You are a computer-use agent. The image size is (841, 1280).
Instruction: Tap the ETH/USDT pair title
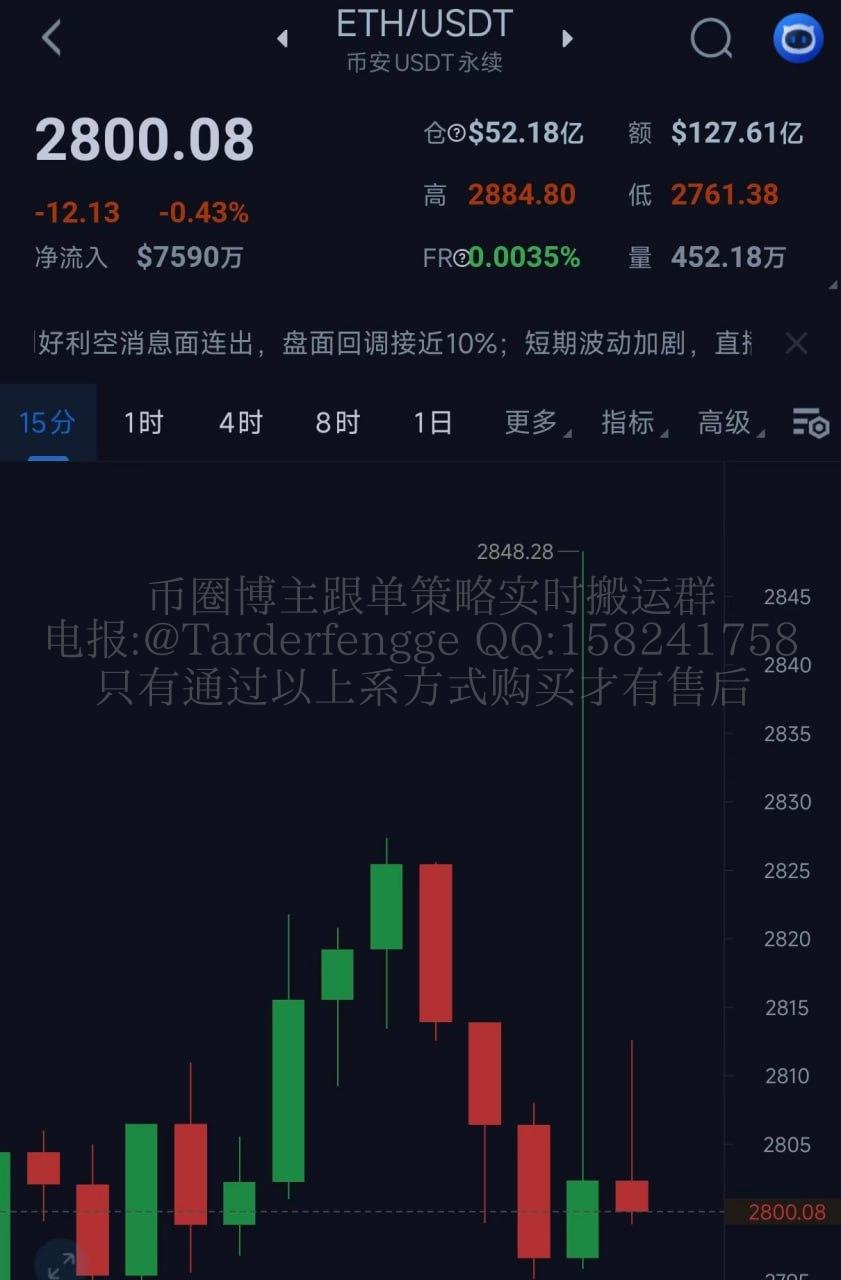[424, 24]
